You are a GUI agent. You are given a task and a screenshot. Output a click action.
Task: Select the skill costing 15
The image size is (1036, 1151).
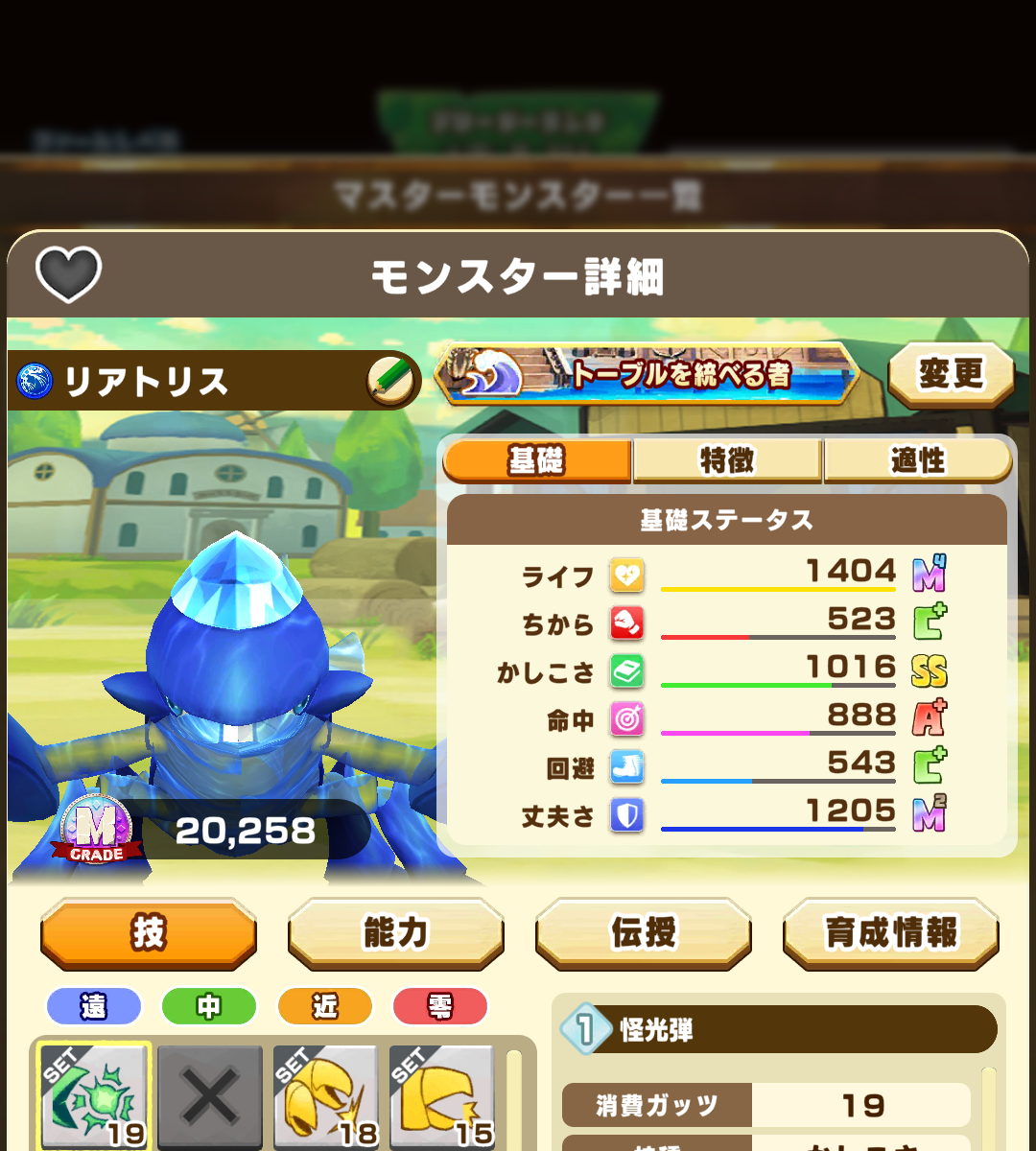(441, 1097)
